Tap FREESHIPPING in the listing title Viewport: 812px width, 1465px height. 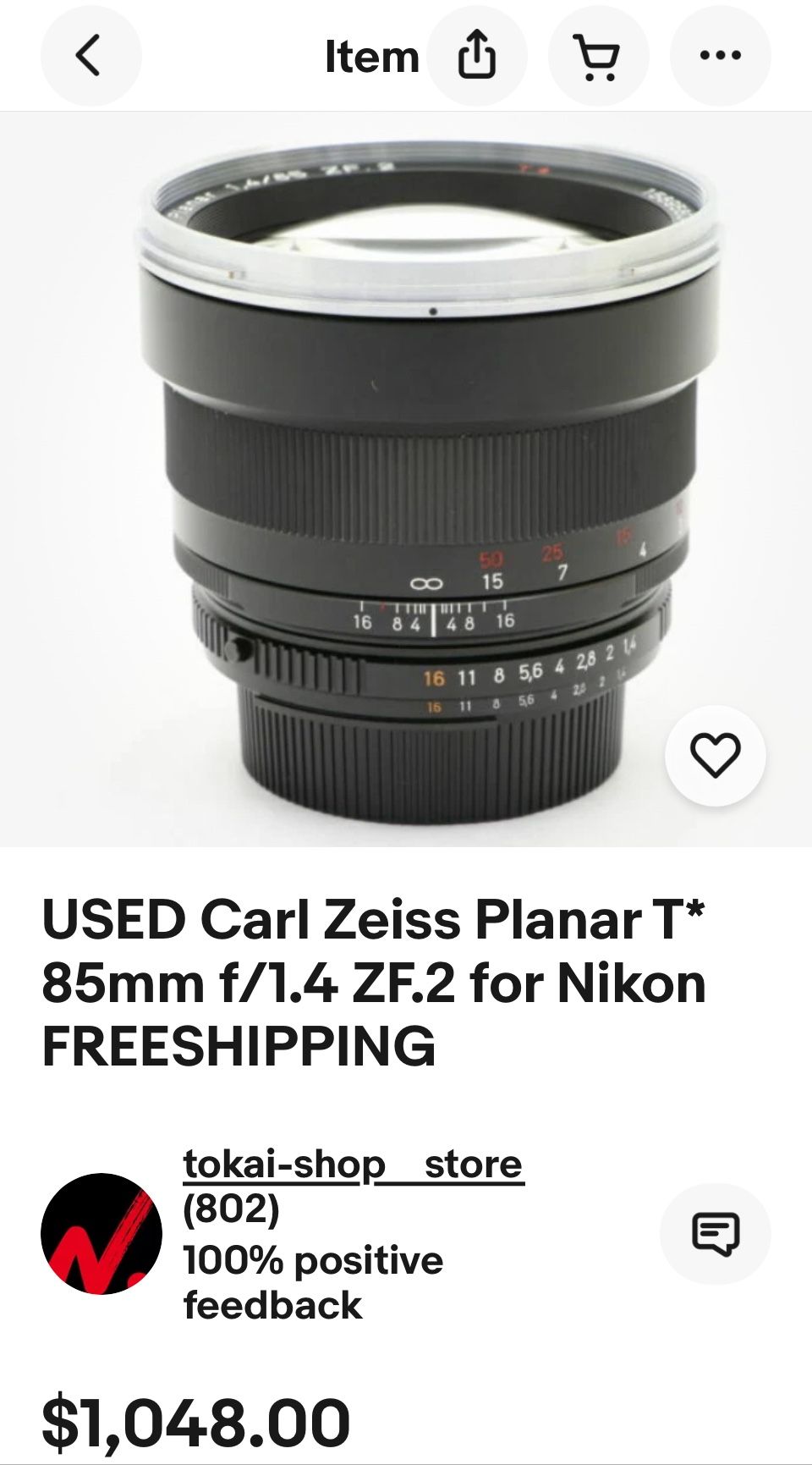pos(239,1047)
